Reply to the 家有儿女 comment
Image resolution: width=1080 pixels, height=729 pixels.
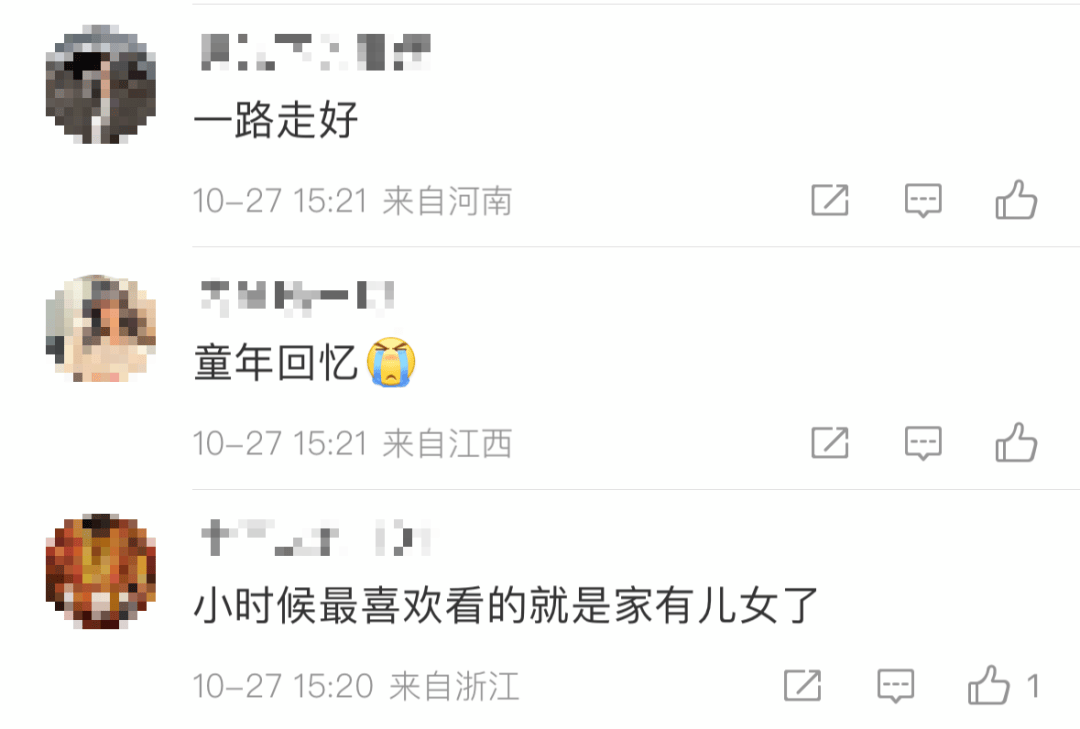click(896, 686)
